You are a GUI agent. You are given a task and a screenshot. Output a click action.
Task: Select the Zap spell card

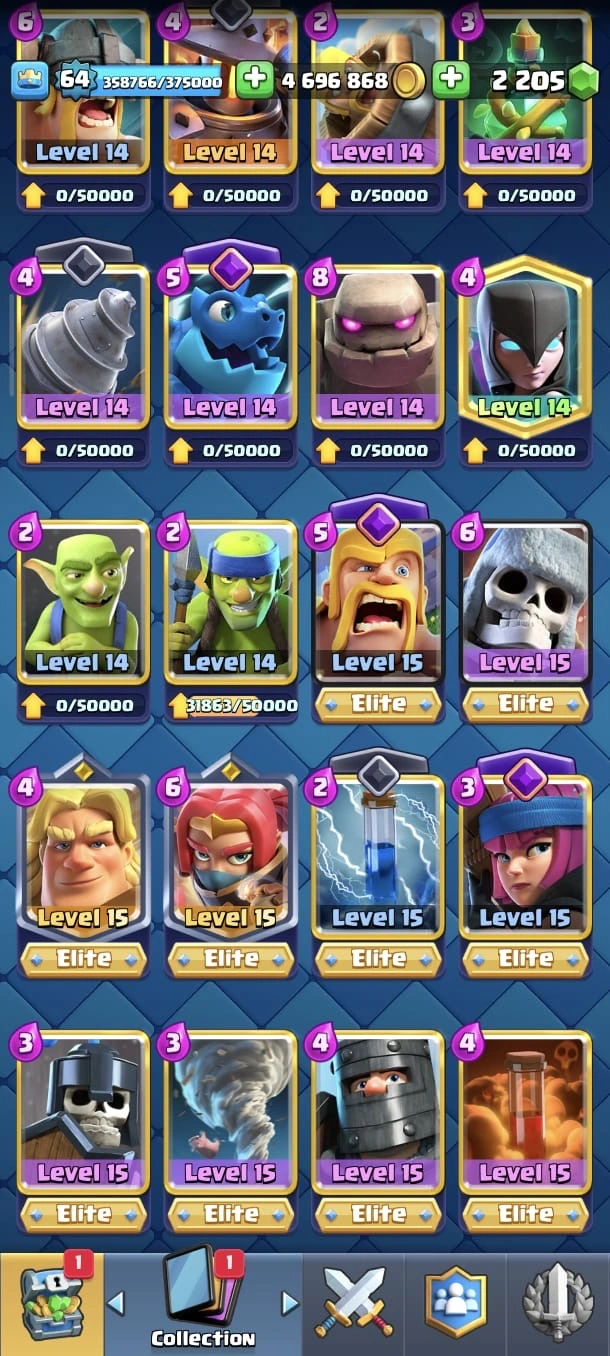pyautogui.click(x=377, y=860)
